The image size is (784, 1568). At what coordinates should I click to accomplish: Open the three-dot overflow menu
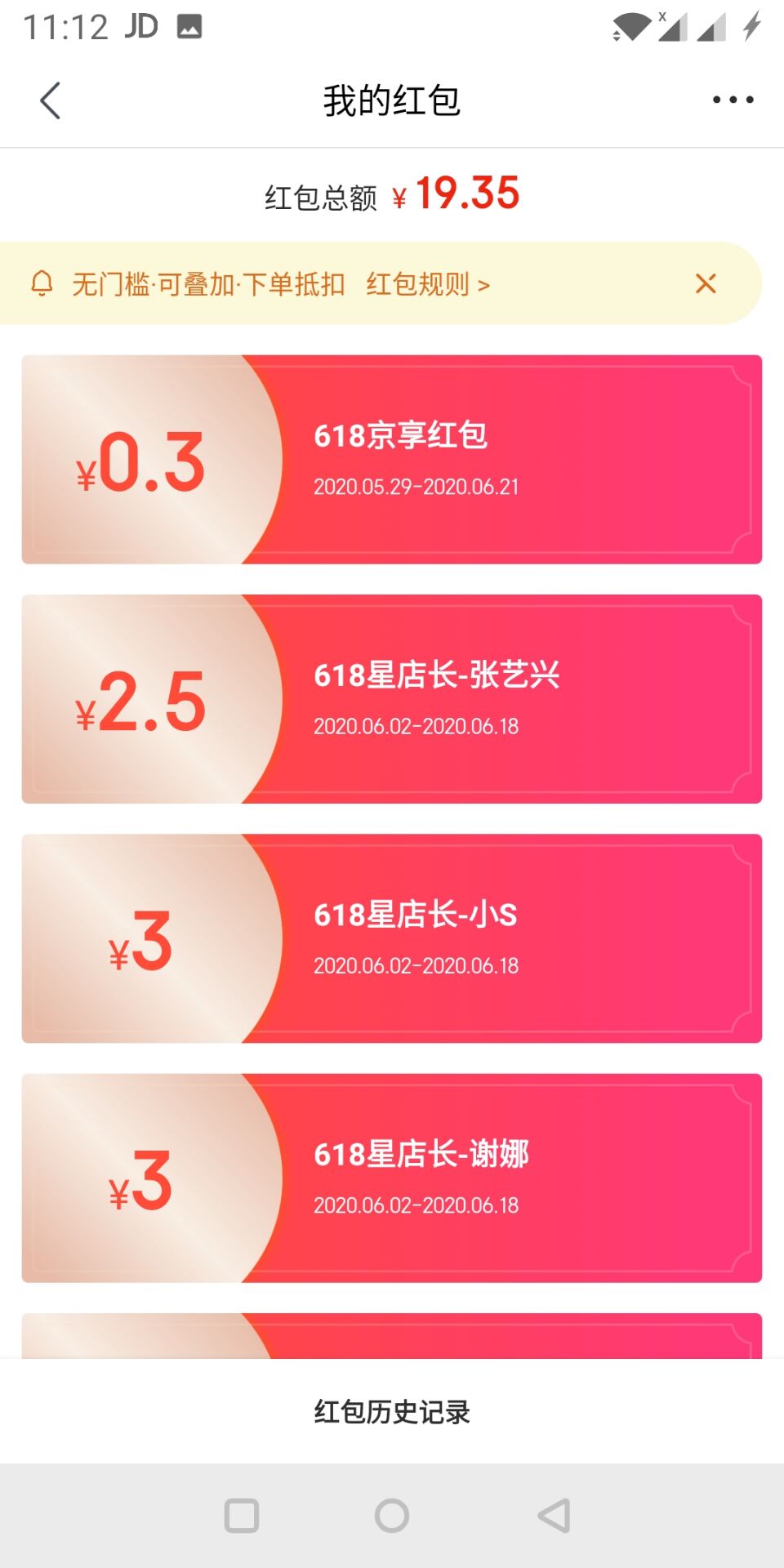point(733,100)
